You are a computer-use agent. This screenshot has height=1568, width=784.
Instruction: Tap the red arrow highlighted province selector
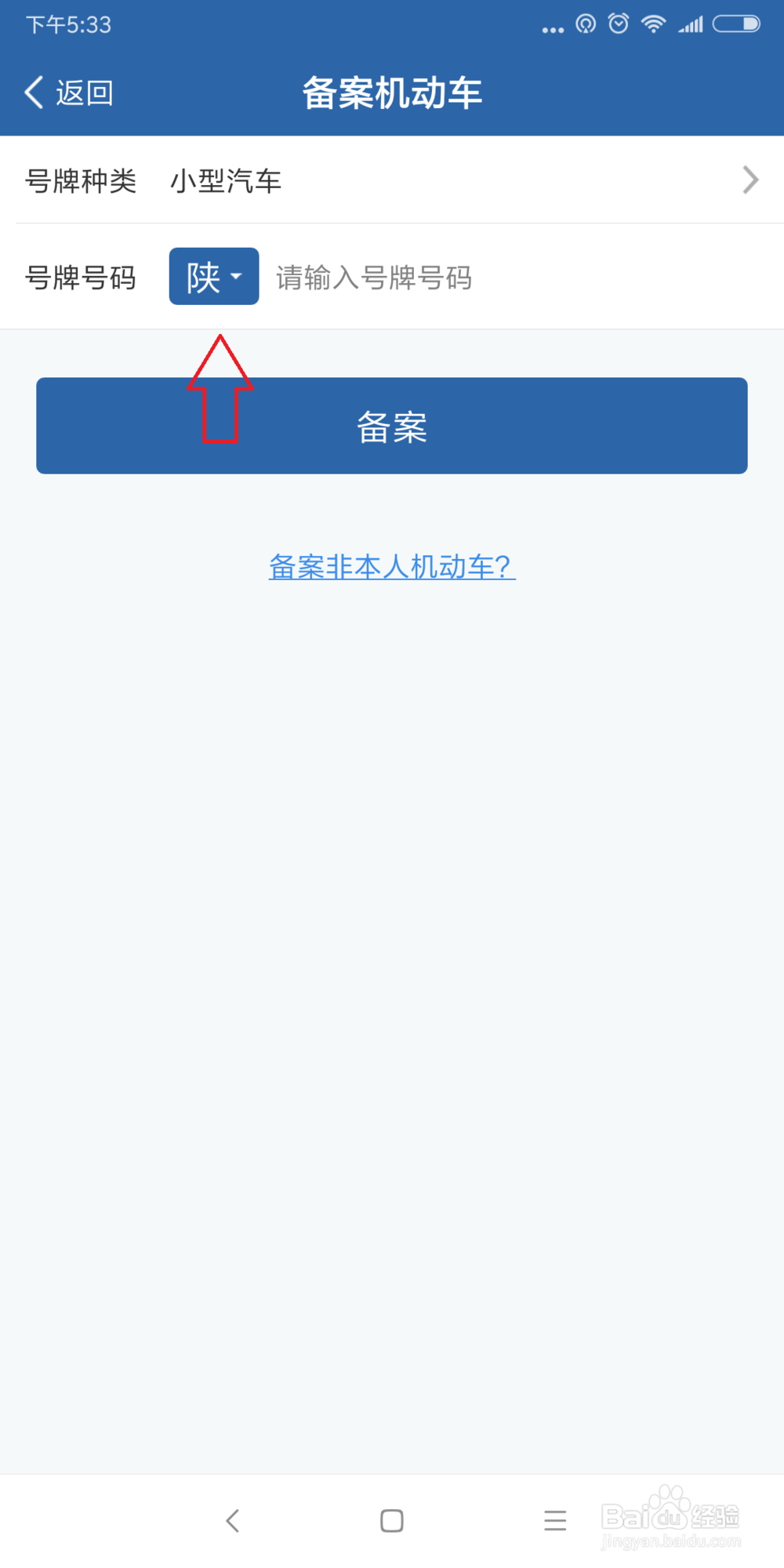[x=213, y=276]
